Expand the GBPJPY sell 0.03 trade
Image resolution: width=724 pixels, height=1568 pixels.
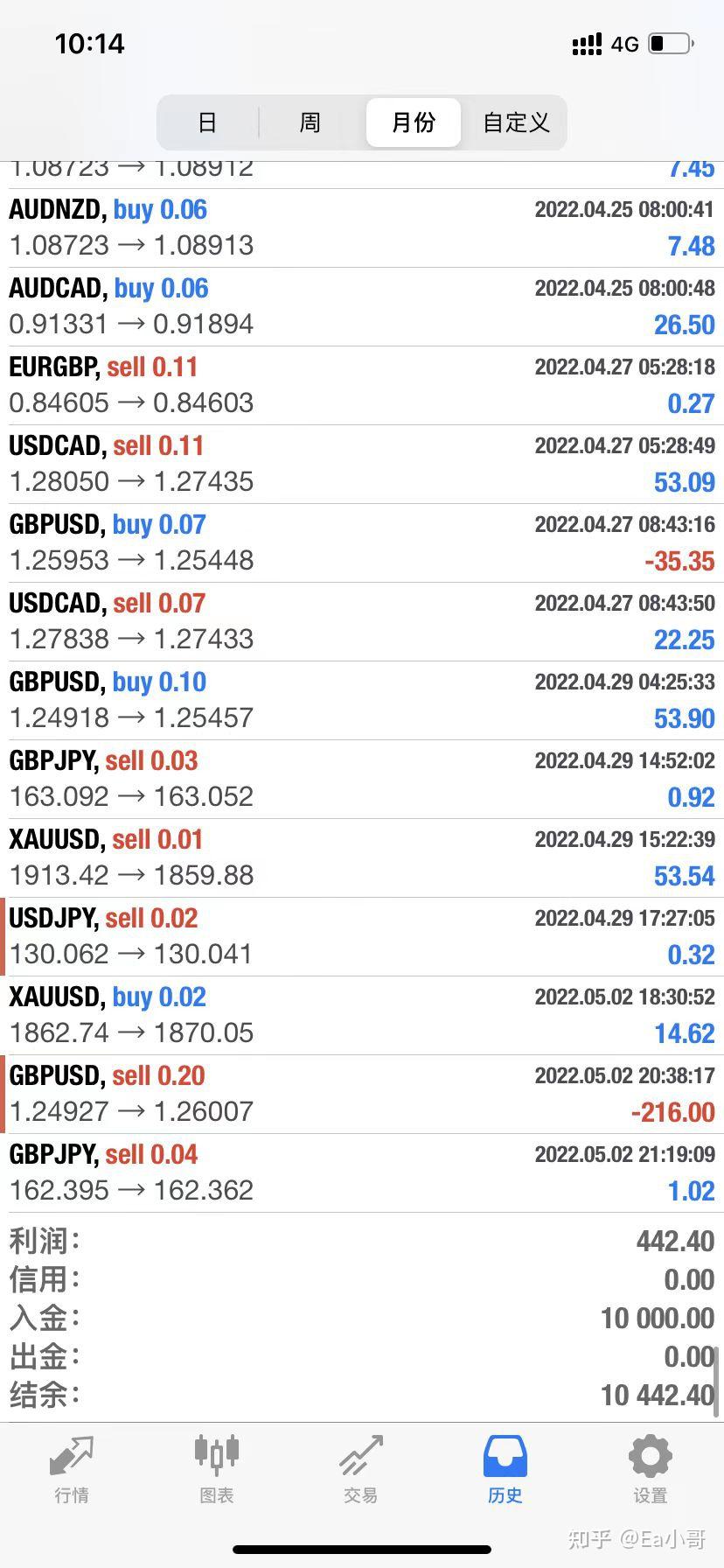click(362, 779)
